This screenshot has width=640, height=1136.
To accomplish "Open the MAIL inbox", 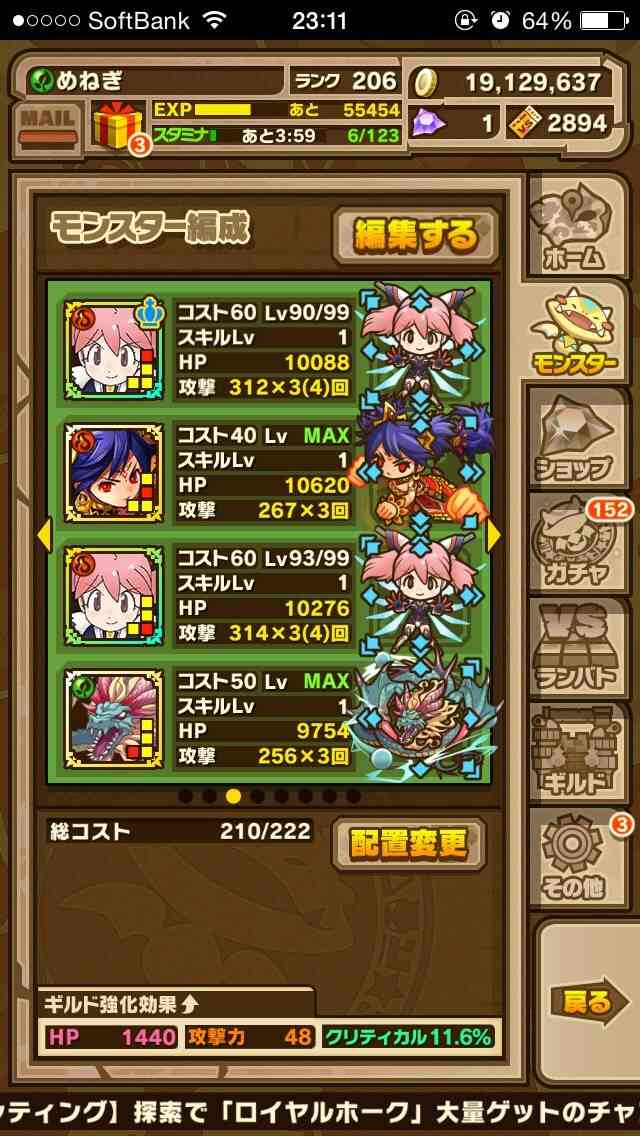I will (49, 127).
